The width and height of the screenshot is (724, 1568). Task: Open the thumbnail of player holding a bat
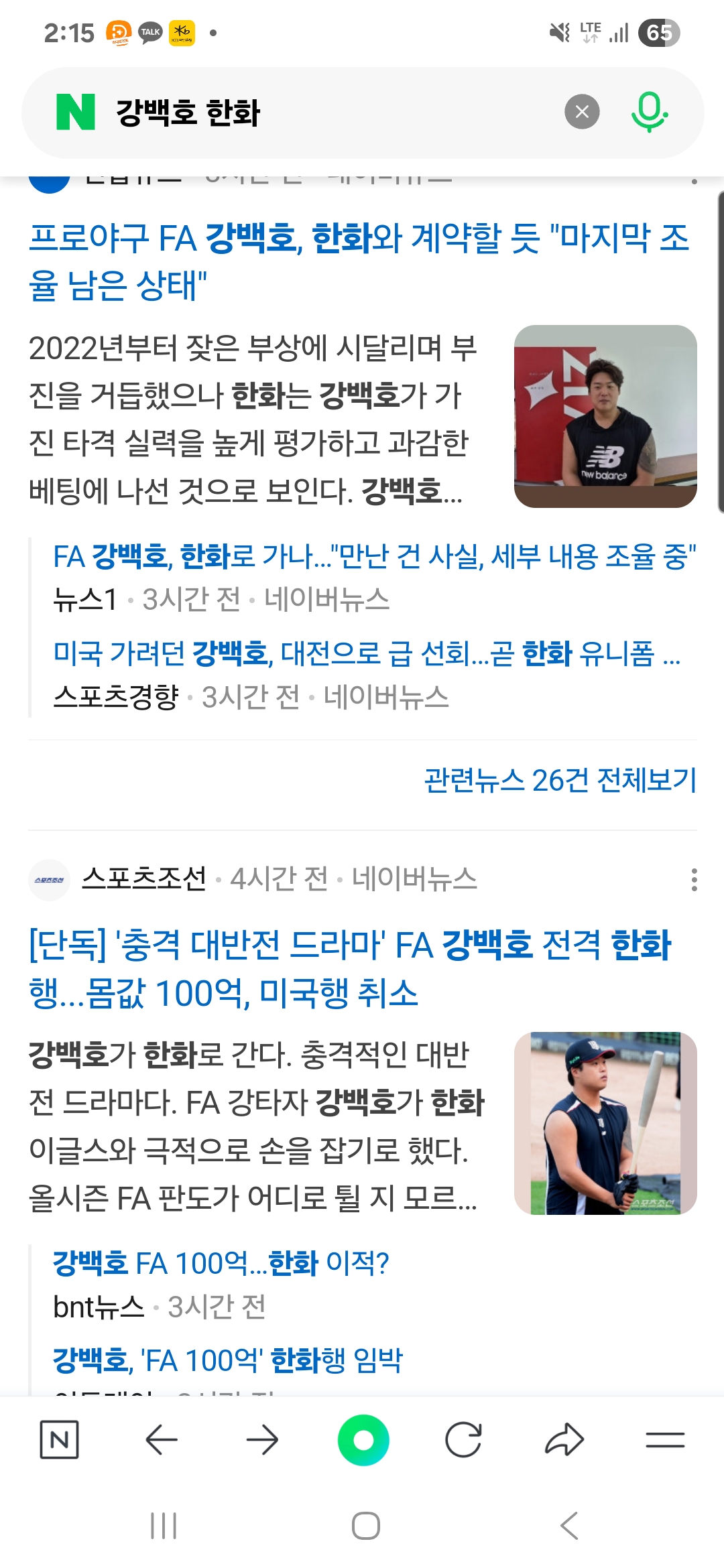(x=605, y=1123)
